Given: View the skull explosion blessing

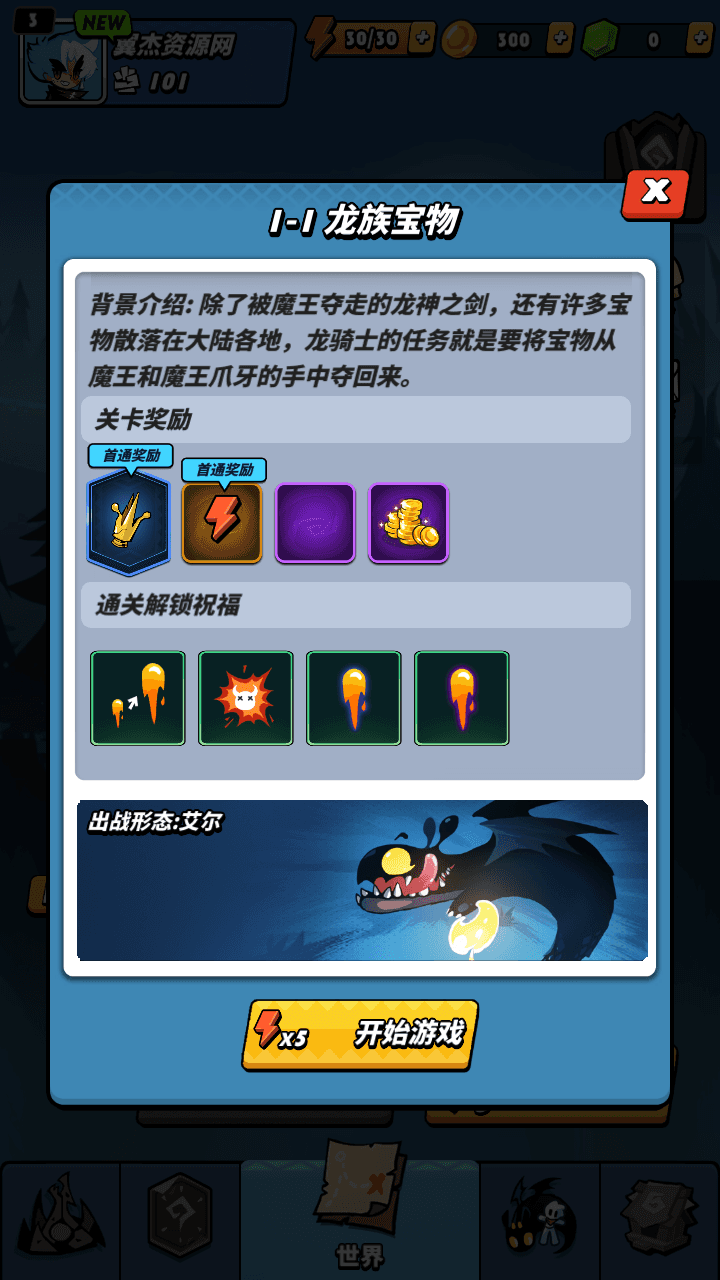Looking at the screenshot, I should tap(246, 698).
